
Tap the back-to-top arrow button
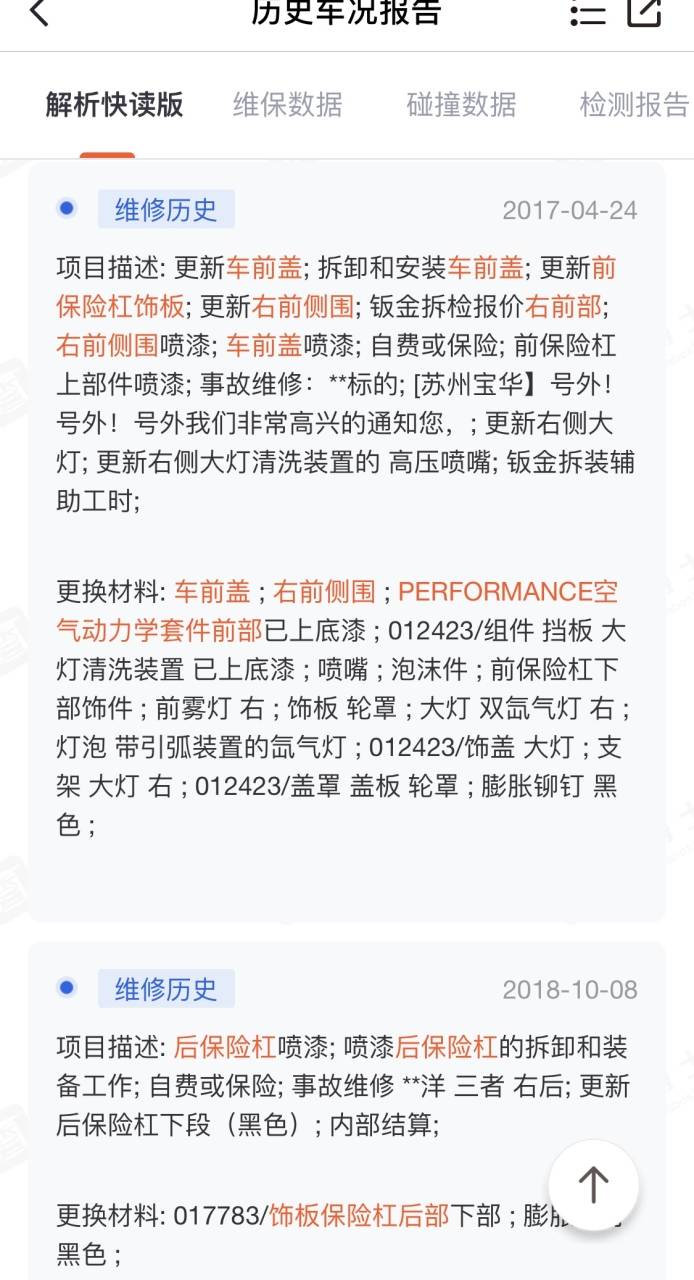pyautogui.click(x=593, y=1185)
